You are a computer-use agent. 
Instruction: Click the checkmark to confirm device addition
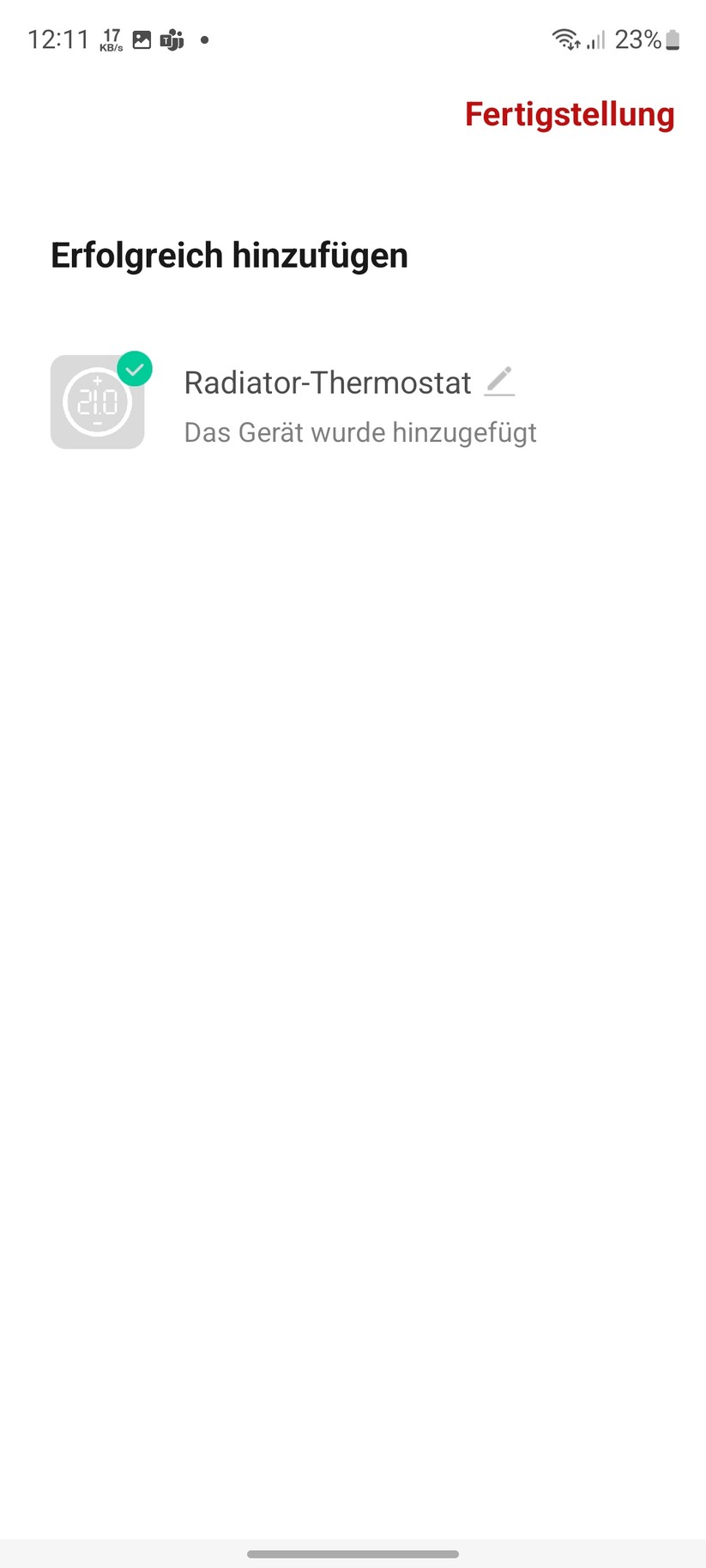[136, 368]
